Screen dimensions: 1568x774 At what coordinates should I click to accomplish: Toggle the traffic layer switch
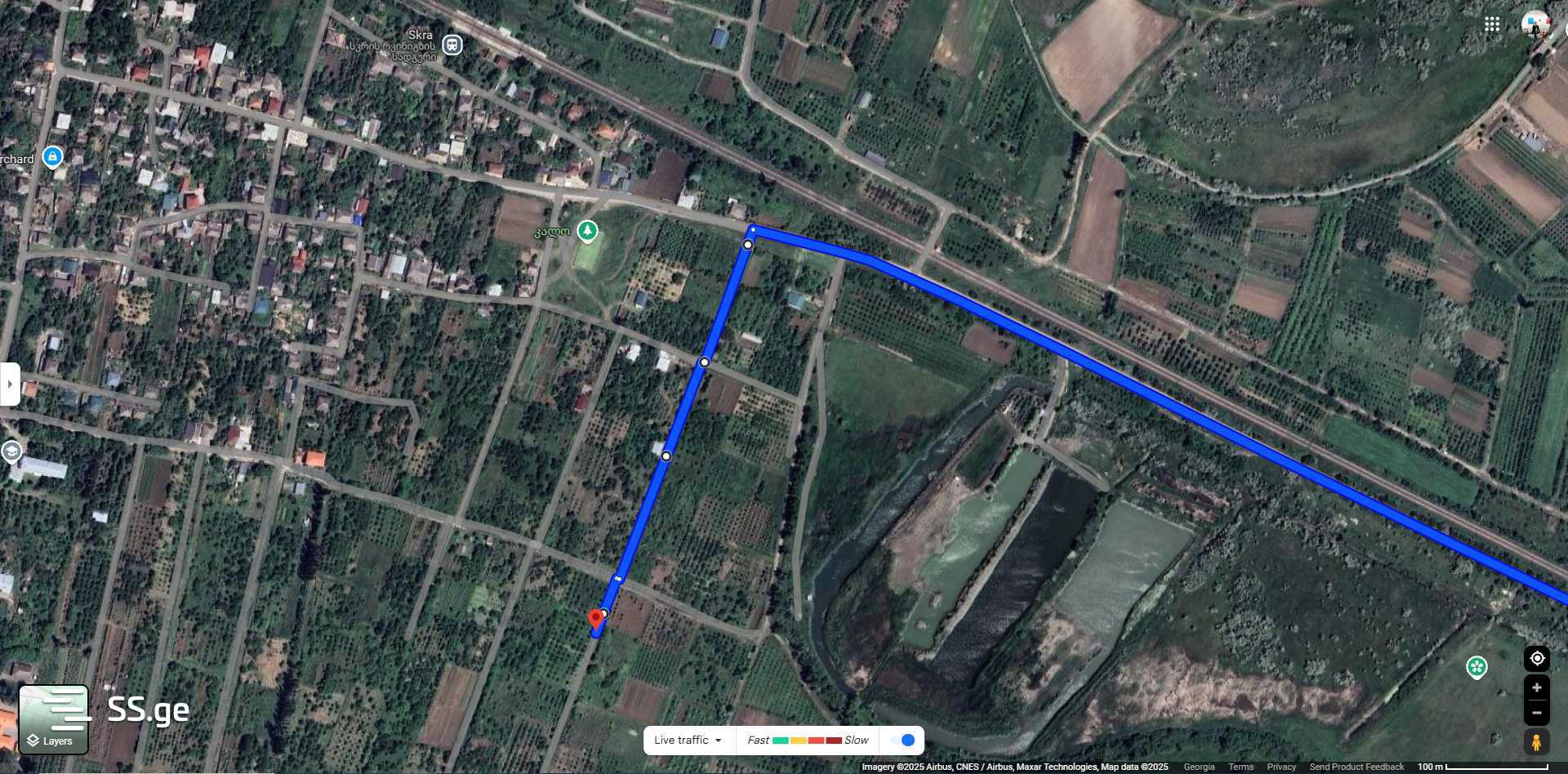pyautogui.click(x=902, y=740)
